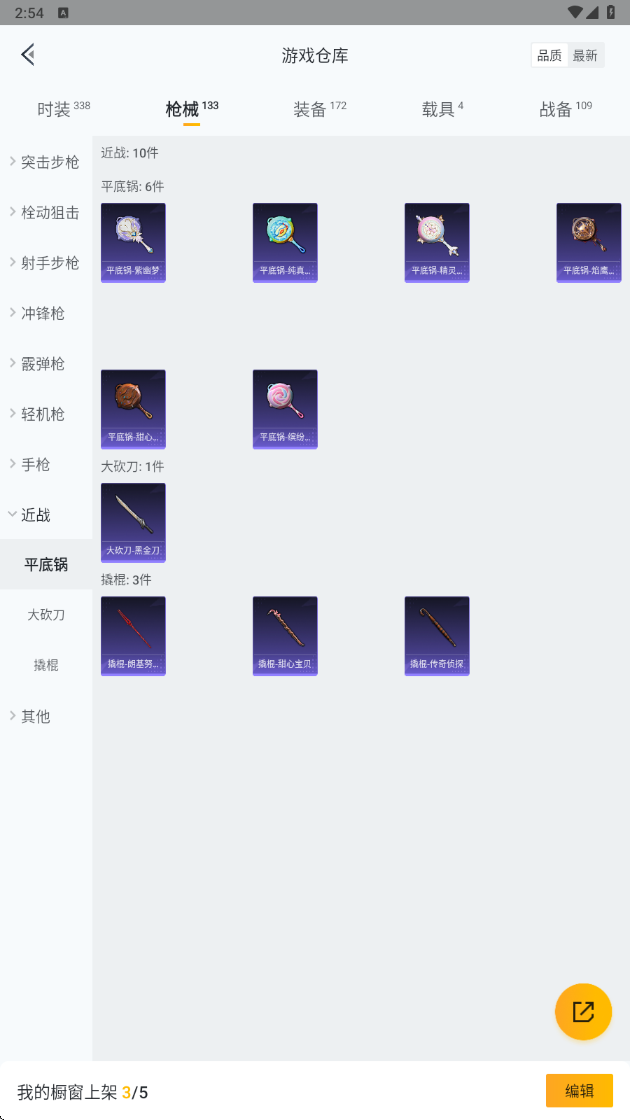This screenshot has height=1120, width=630.
Task: Switch to the 装备 tab
Action: click(319, 109)
